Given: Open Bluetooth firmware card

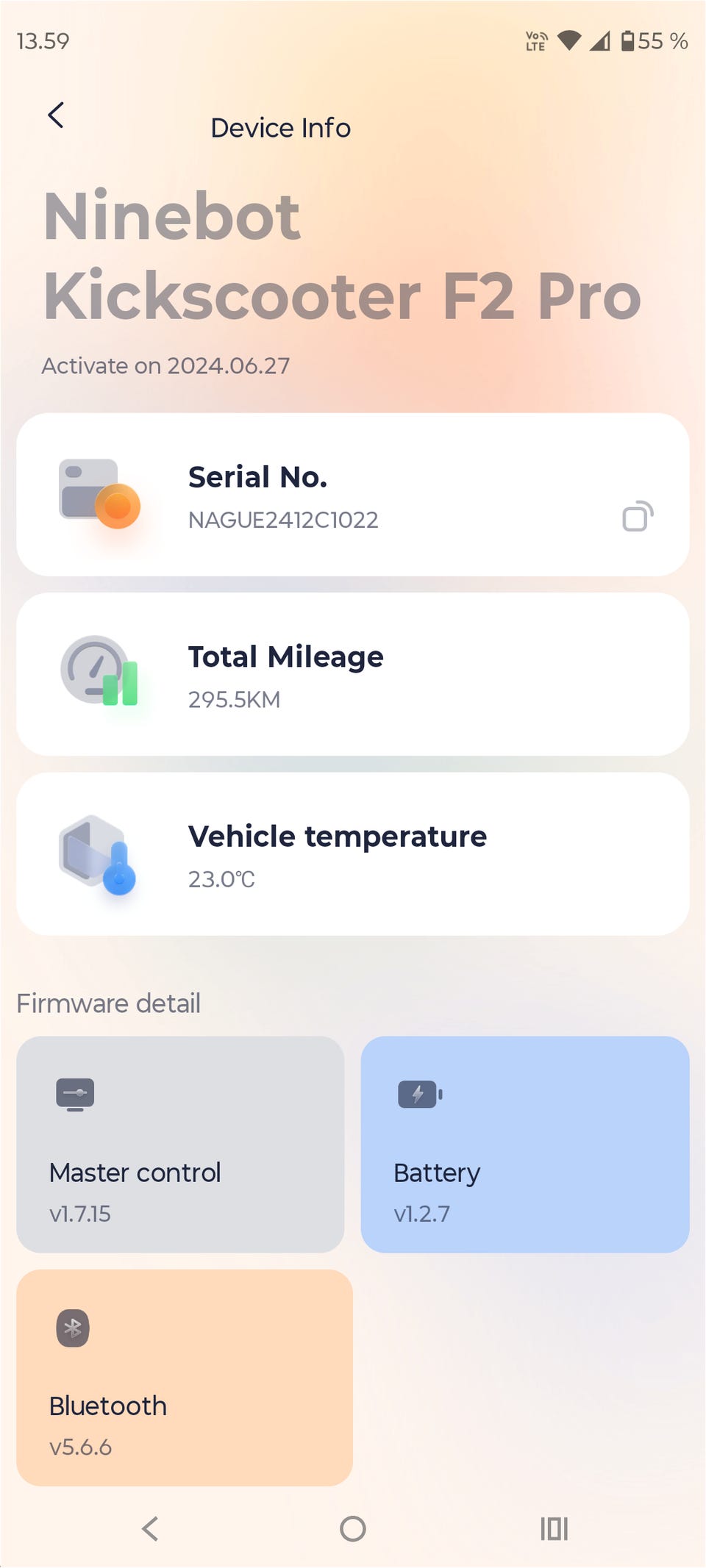Looking at the screenshot, I should click(x=185, y=1377).
